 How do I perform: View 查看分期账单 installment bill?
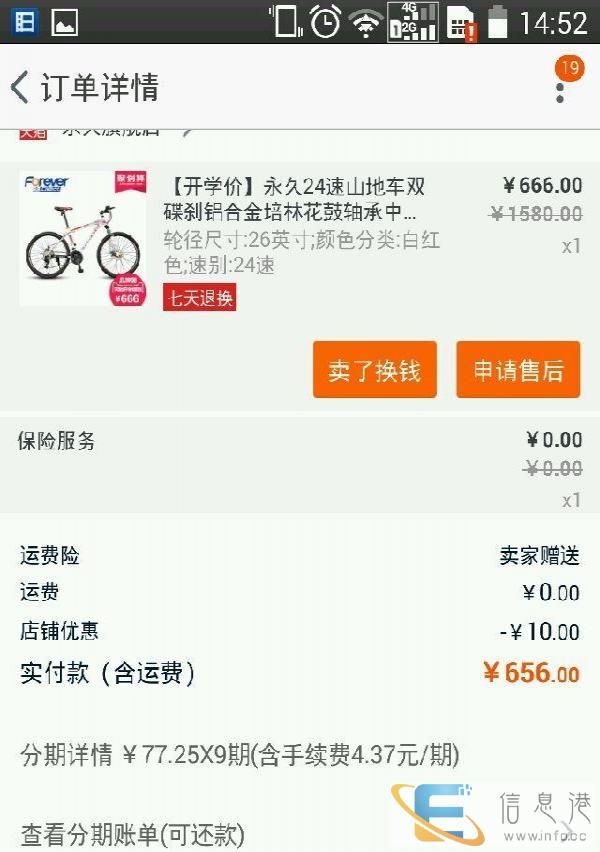[132, 833]
